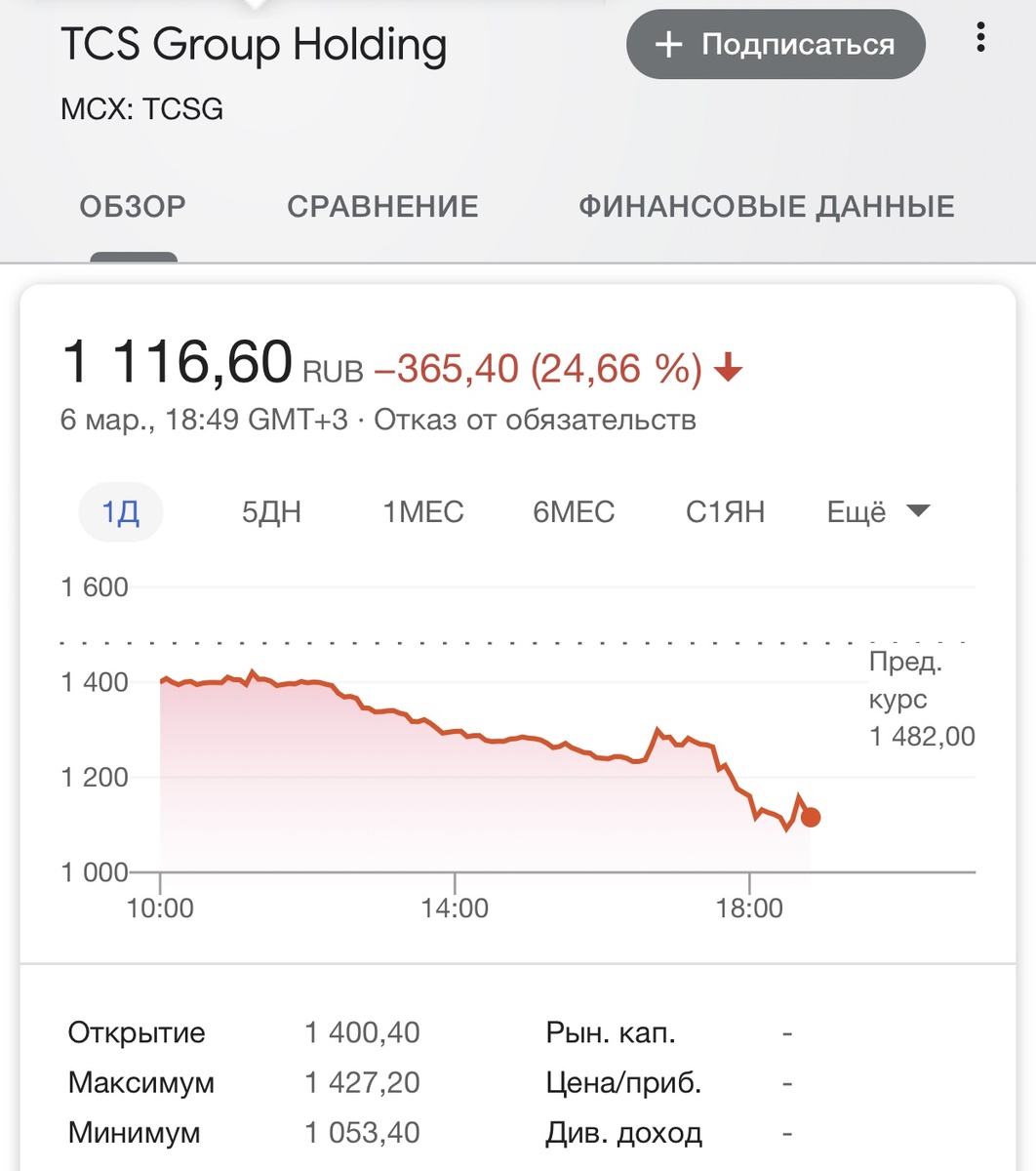Select the С1ЯН period option
Image resolution: width=1036 pixels, height=1171 pixels.
pos(725,510)
